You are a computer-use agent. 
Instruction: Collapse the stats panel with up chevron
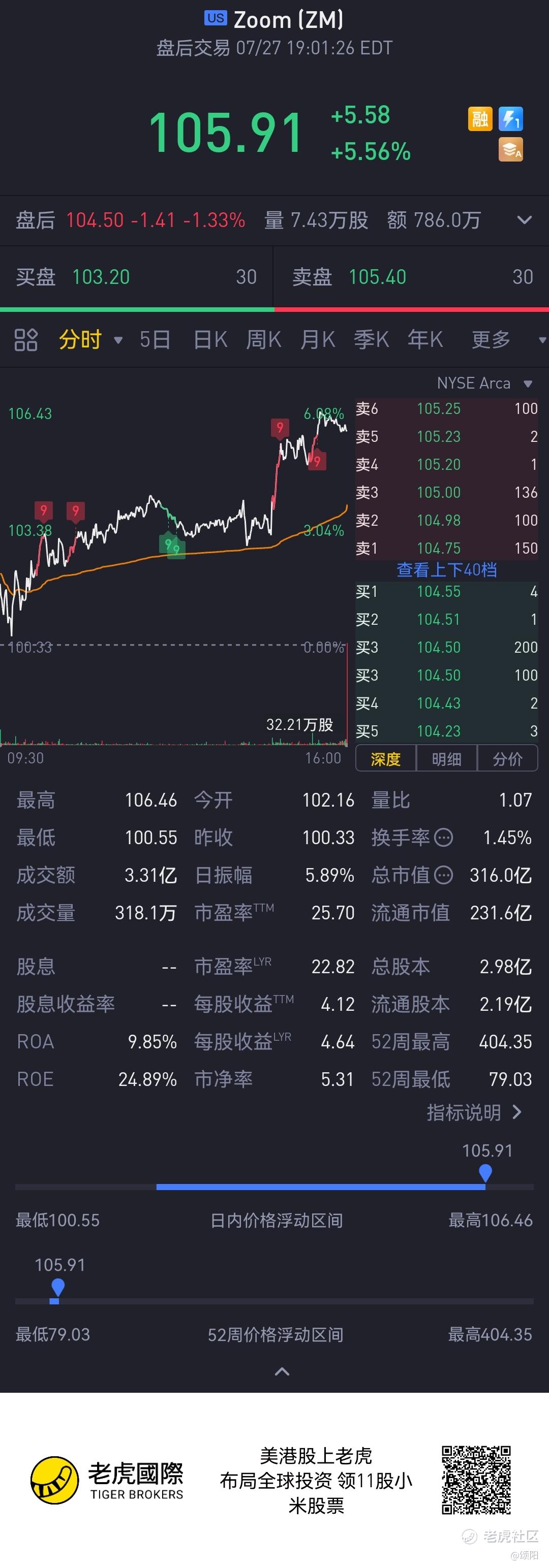click(282, 1372)
